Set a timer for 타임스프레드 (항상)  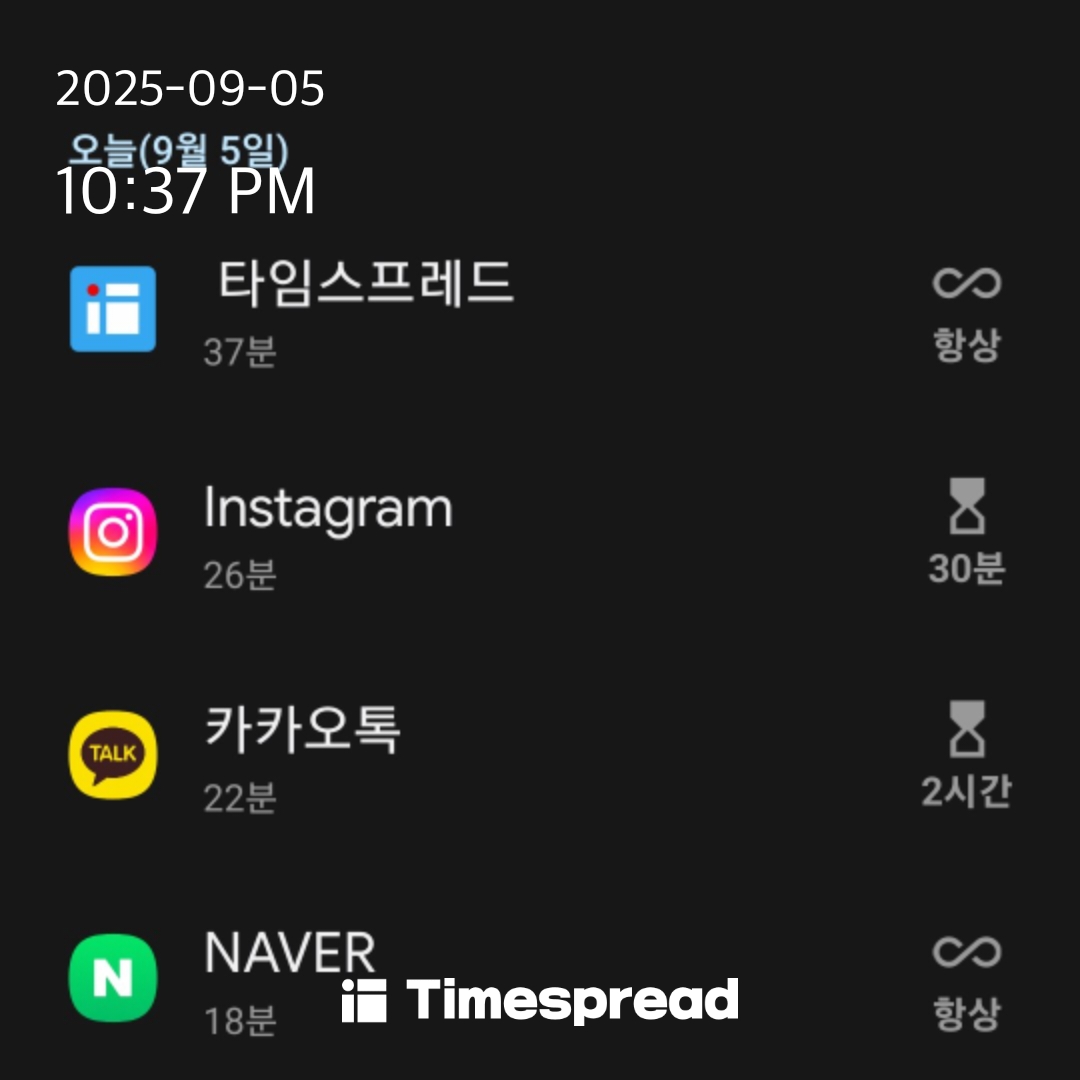click(x=966, y=312)
